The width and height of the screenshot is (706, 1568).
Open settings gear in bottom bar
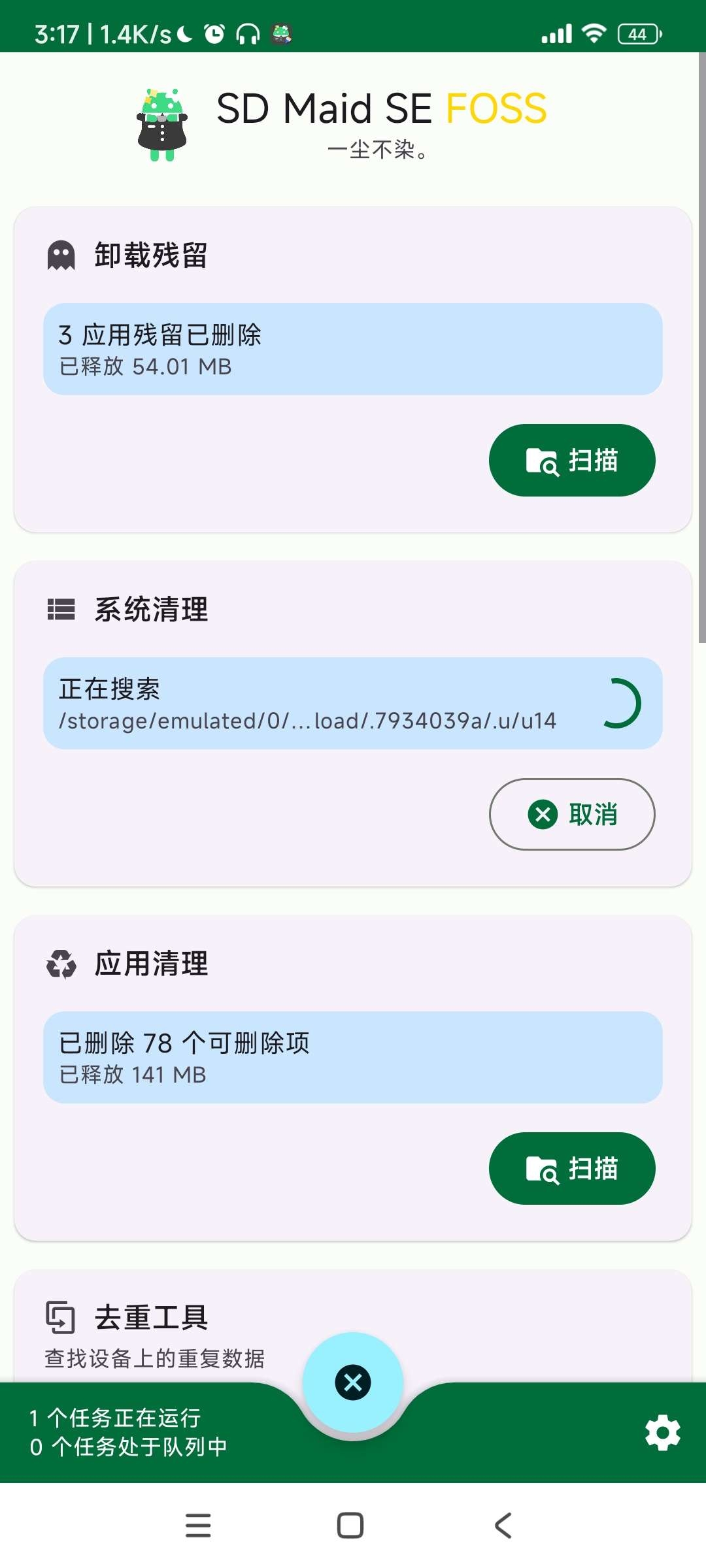tap(662, 1433)
